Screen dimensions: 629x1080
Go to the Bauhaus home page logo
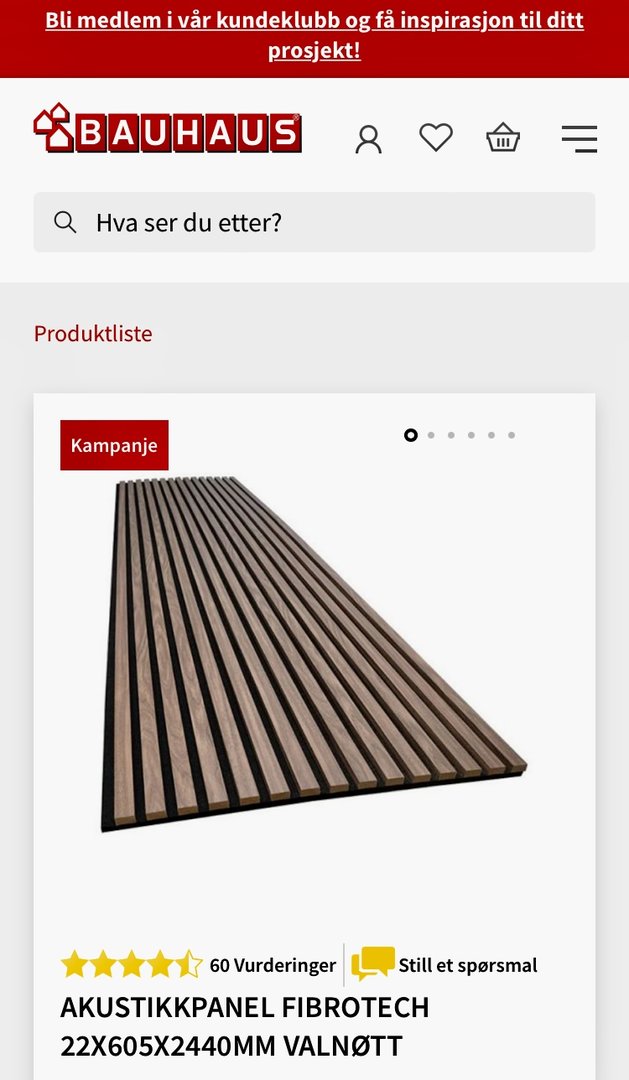[x=167, y=129]
